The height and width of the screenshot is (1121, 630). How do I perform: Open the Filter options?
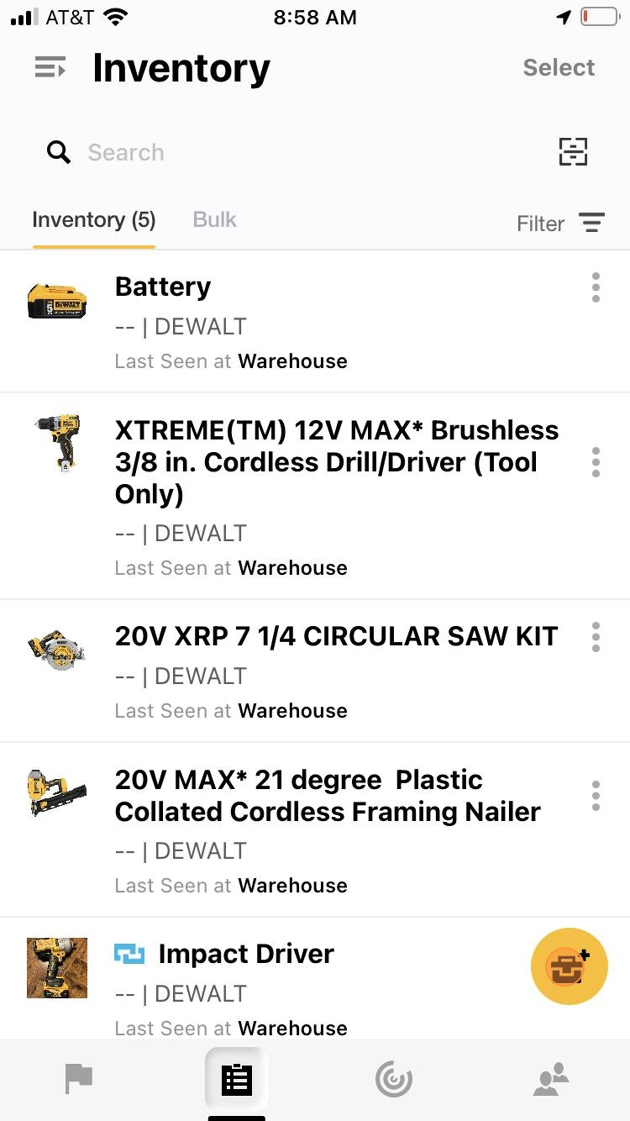pos(560,223)
